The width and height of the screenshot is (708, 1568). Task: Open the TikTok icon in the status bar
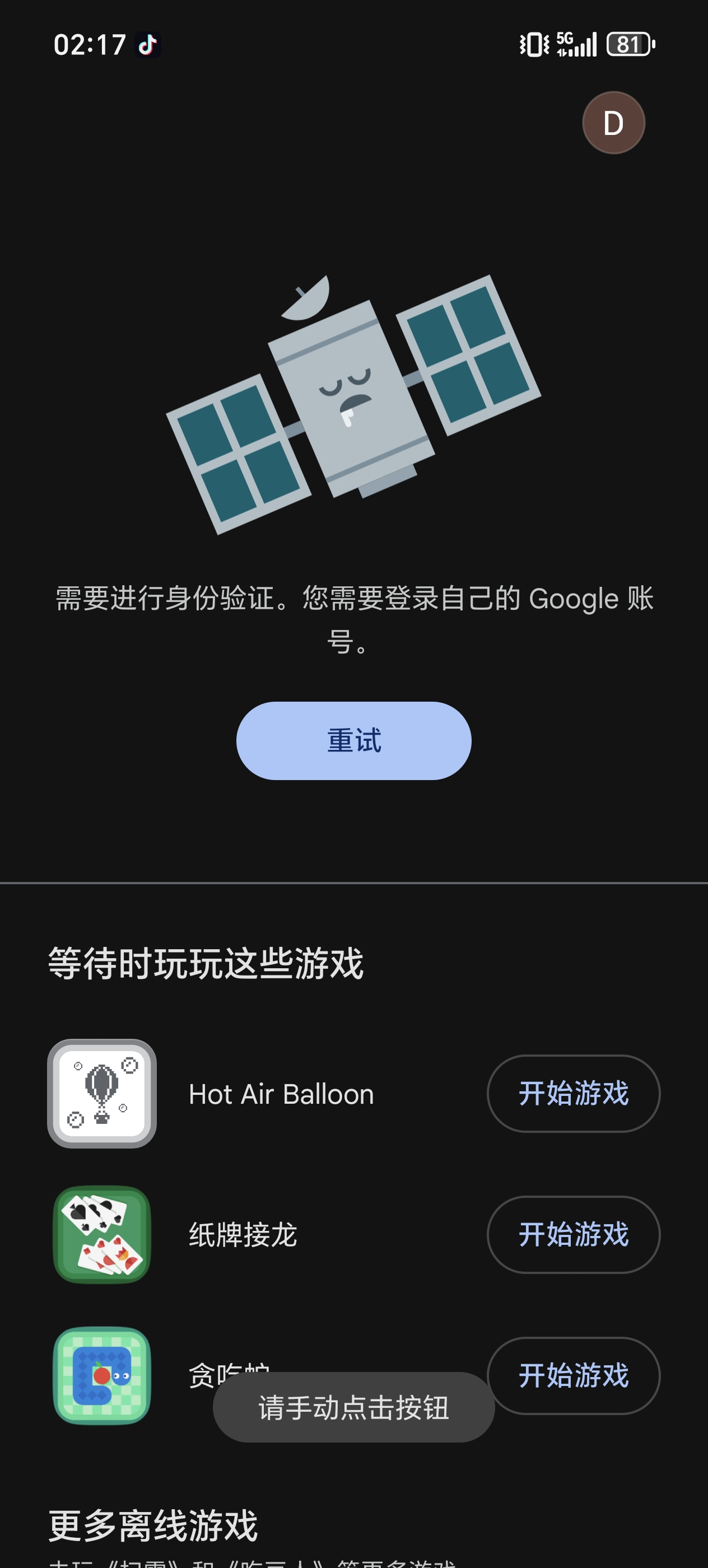point(148,43)
